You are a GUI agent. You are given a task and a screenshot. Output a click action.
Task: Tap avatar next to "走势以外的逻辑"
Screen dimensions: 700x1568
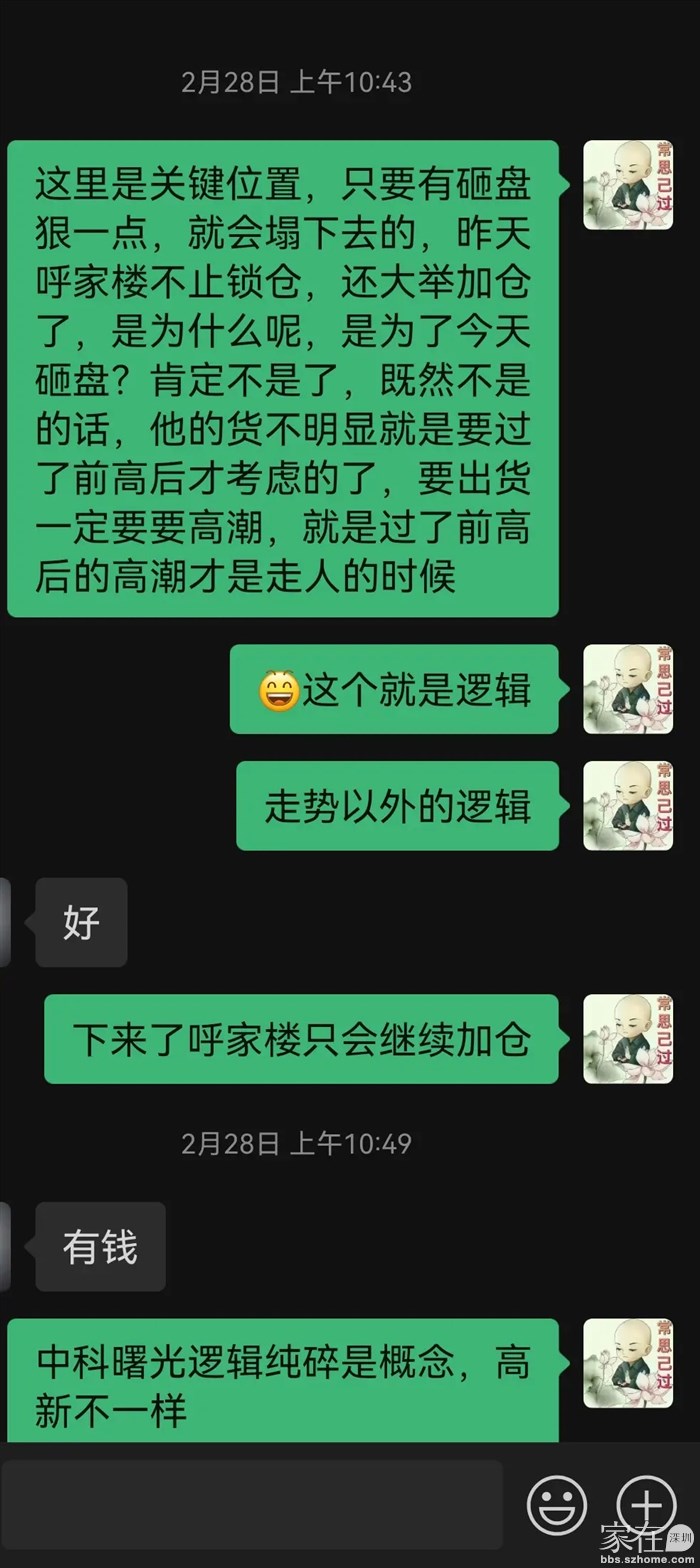[628, 806]
